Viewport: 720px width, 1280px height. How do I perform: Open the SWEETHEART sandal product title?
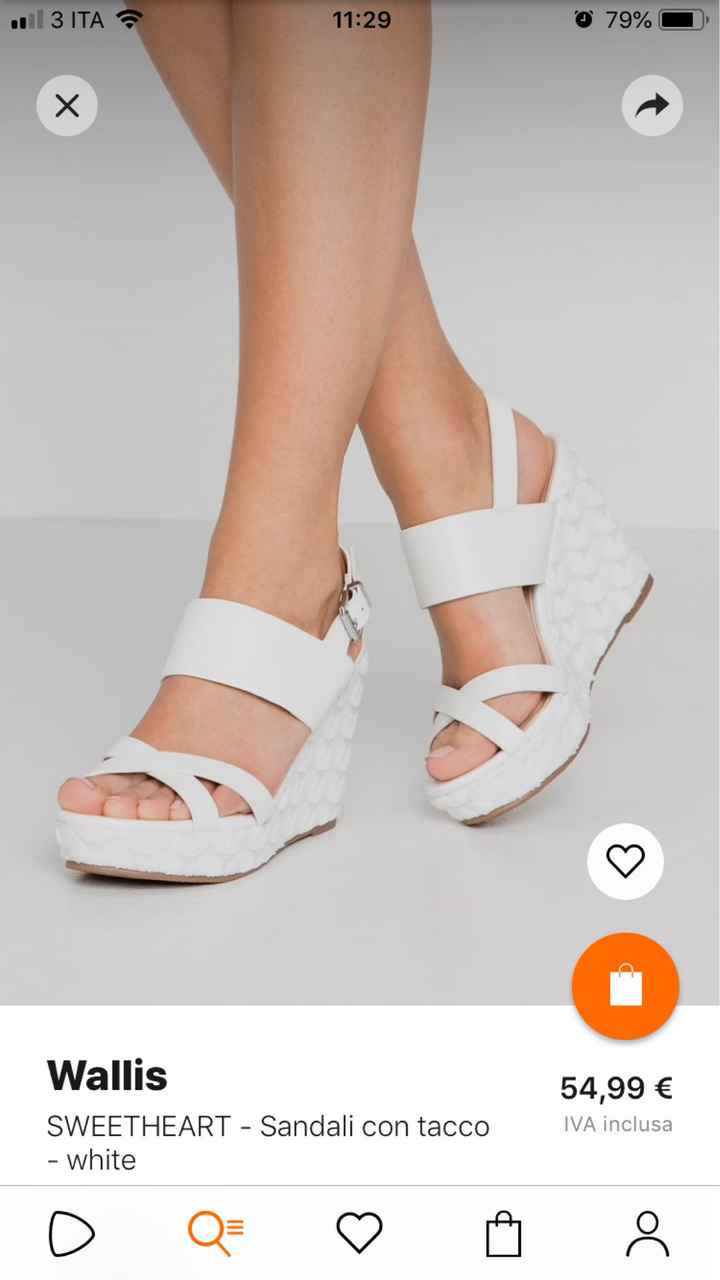(x=268, y=1127)
